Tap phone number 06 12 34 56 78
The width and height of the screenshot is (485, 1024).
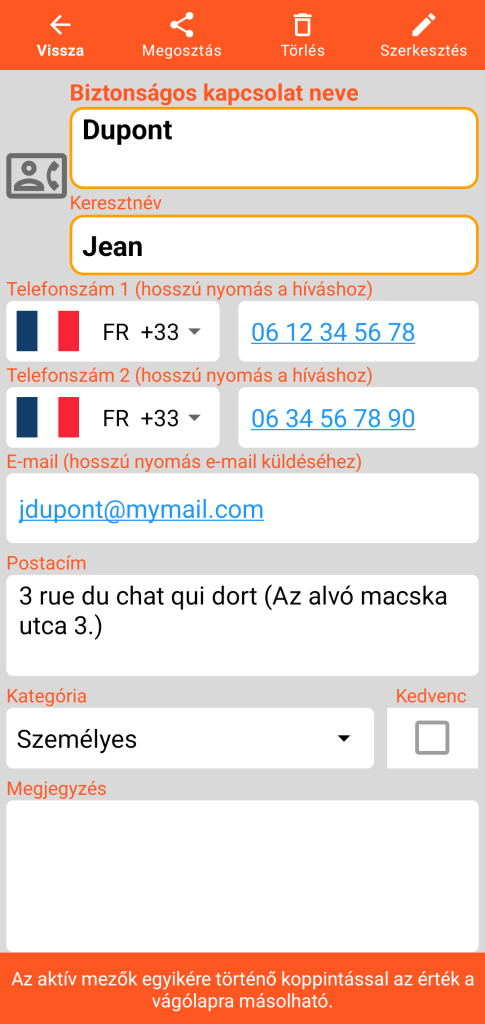click(x=333, y=332)
